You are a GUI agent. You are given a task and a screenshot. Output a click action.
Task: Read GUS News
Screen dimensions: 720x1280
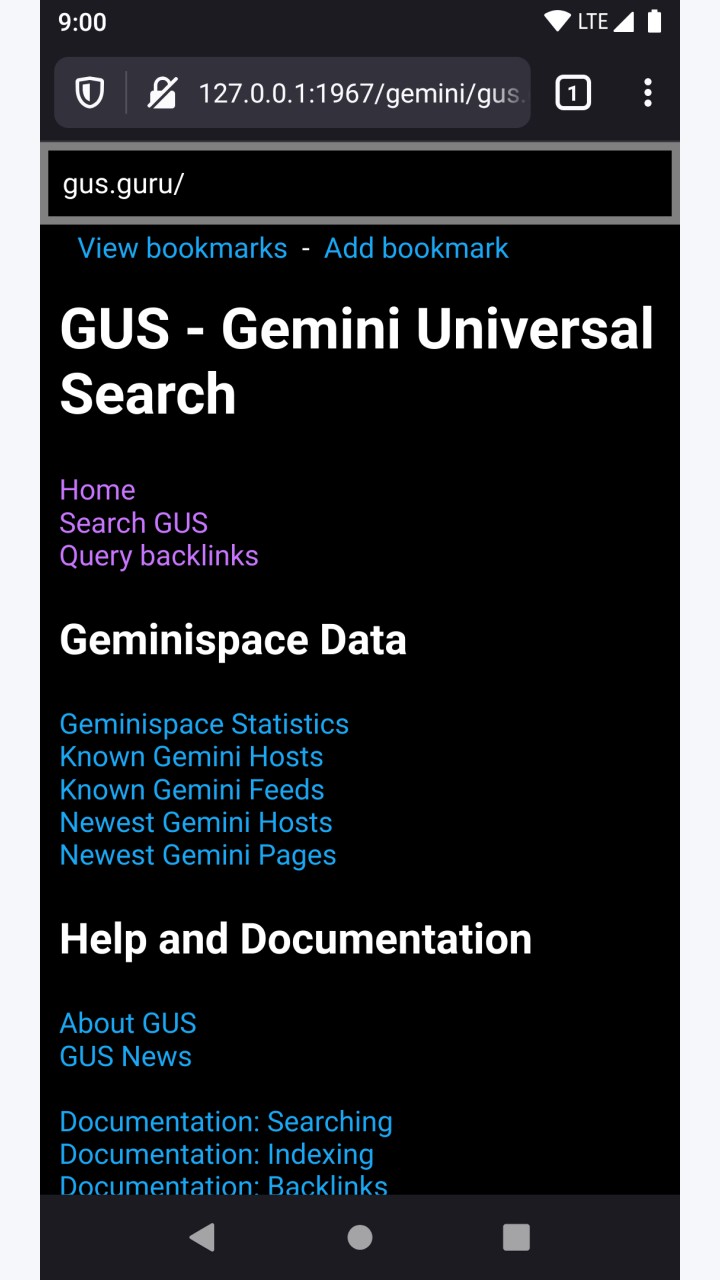click(x=126, y=1056)
